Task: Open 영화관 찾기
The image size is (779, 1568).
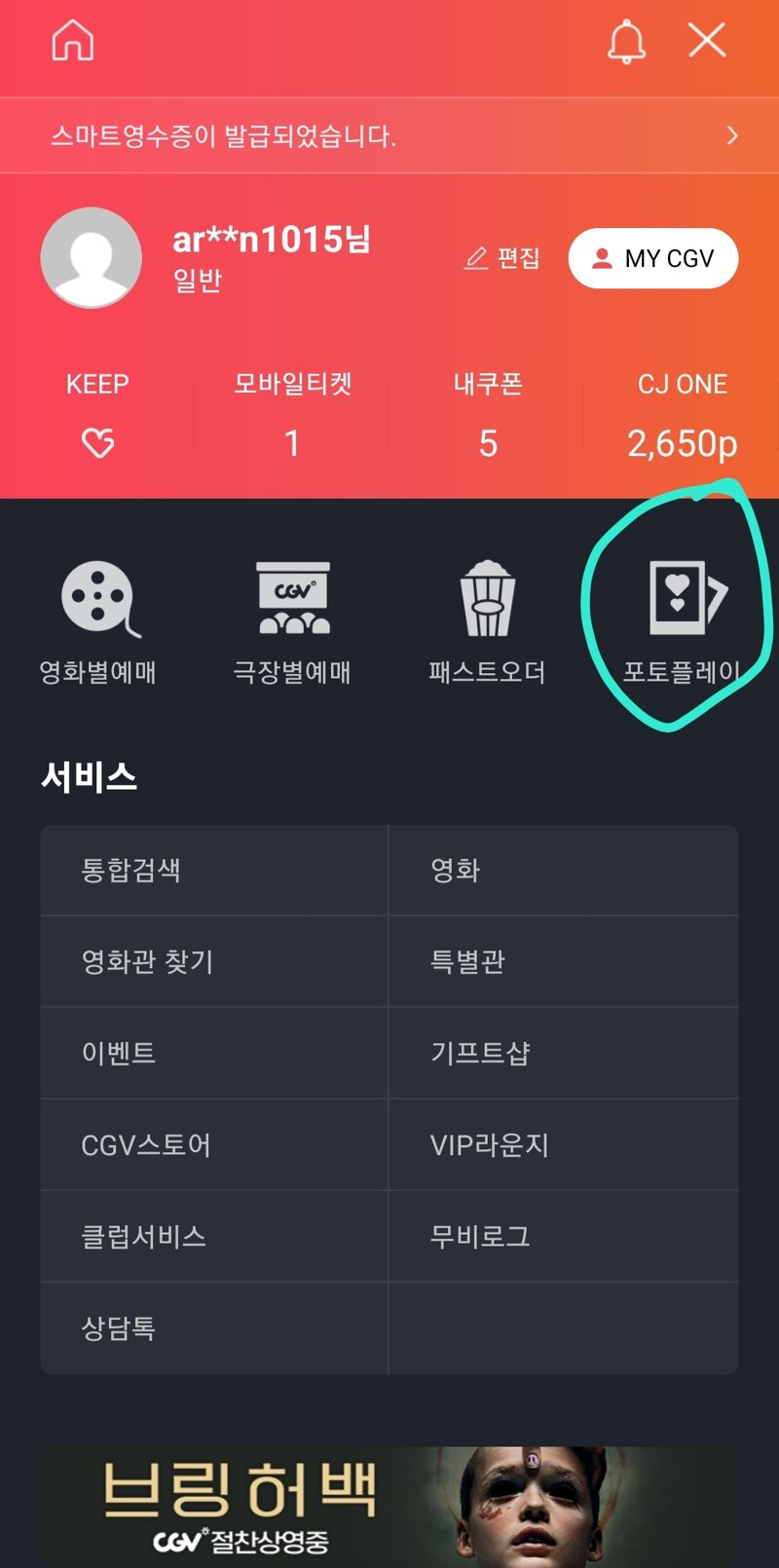Action: pyautogui.click(x=214, y=961)
